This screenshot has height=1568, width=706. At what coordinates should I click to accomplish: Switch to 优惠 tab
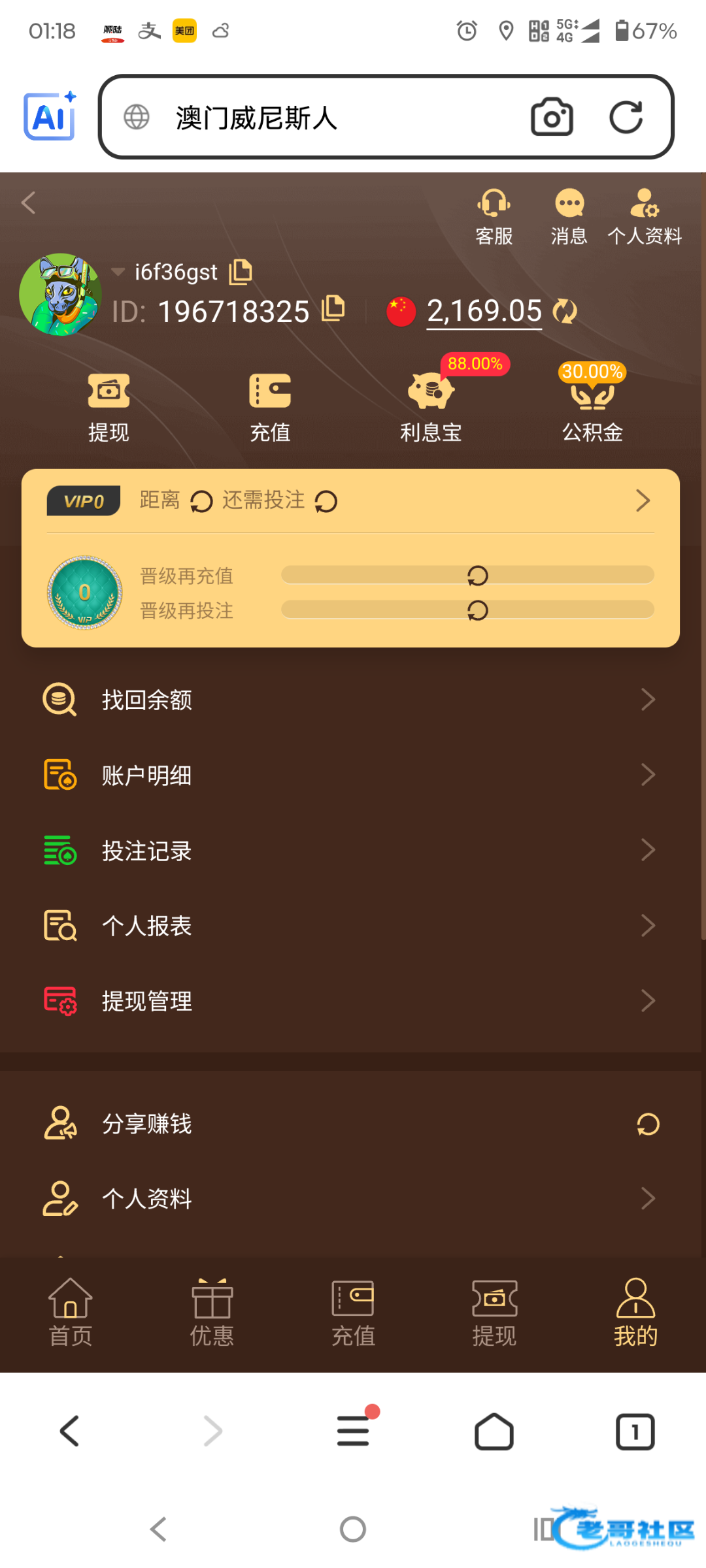(x=212, y=1313)
